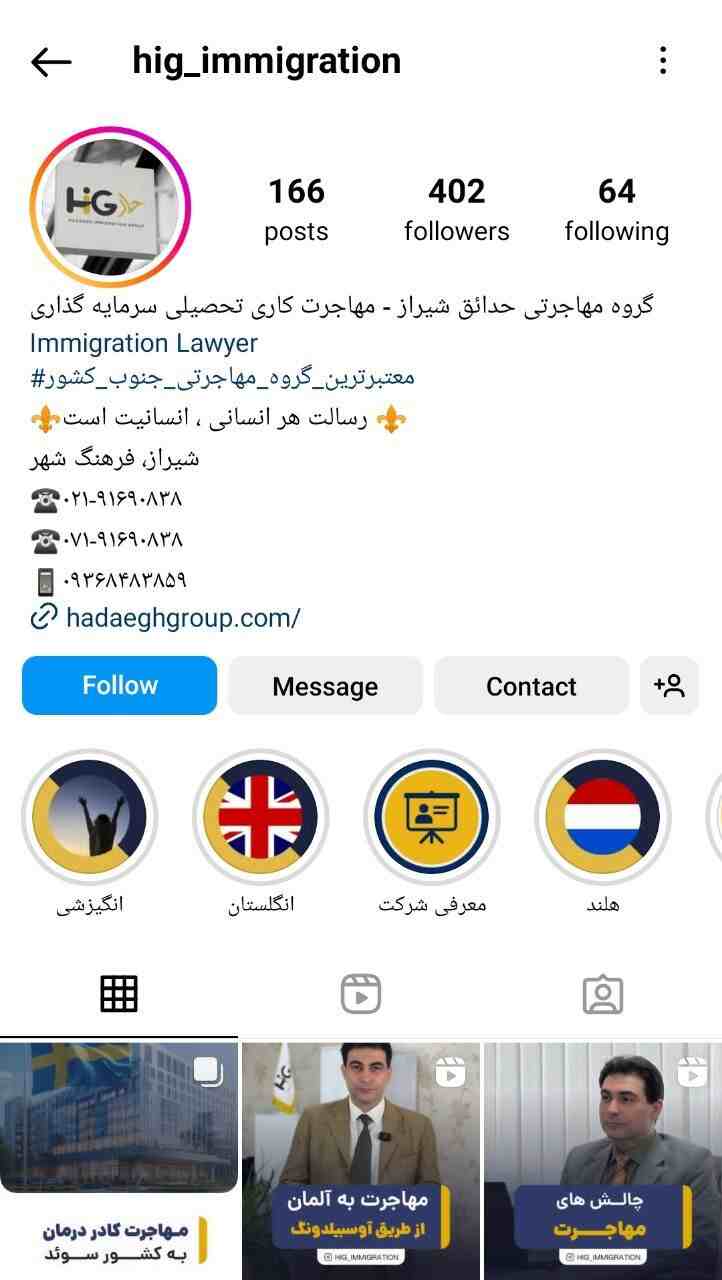The image size is (722, 1280).
Task: Follow the hig_immigration account
Action: point(119,686)
